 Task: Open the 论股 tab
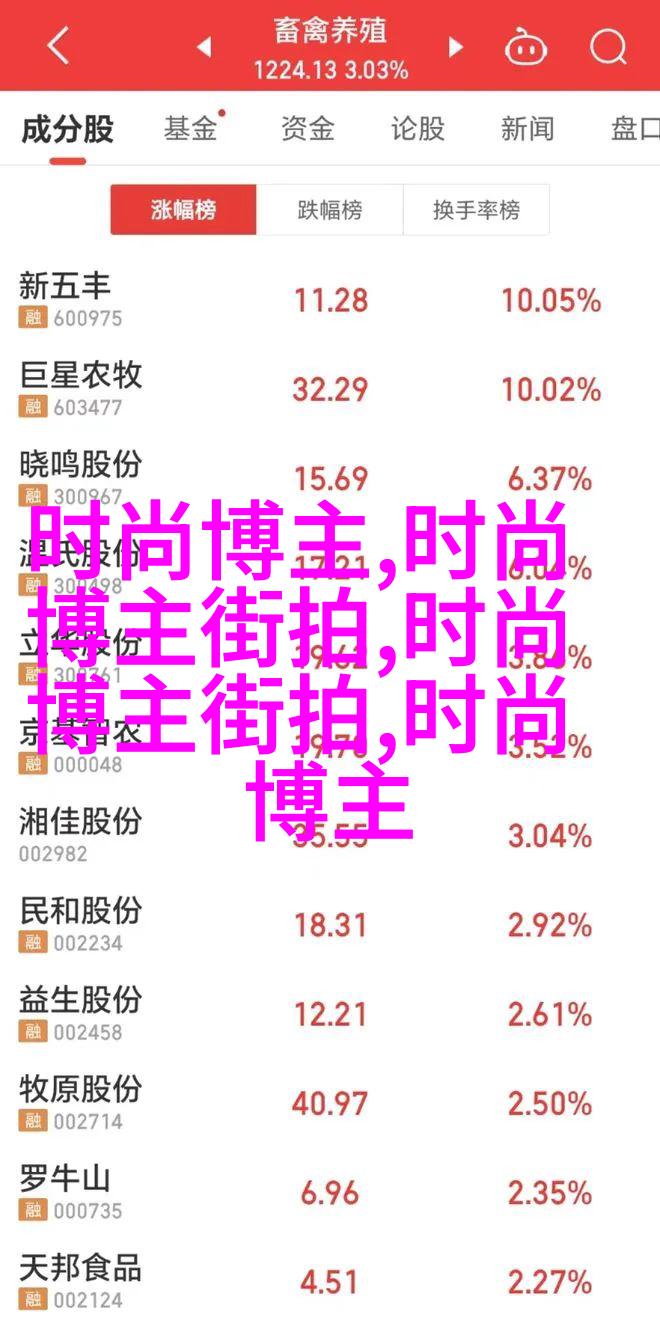[417, 129]
